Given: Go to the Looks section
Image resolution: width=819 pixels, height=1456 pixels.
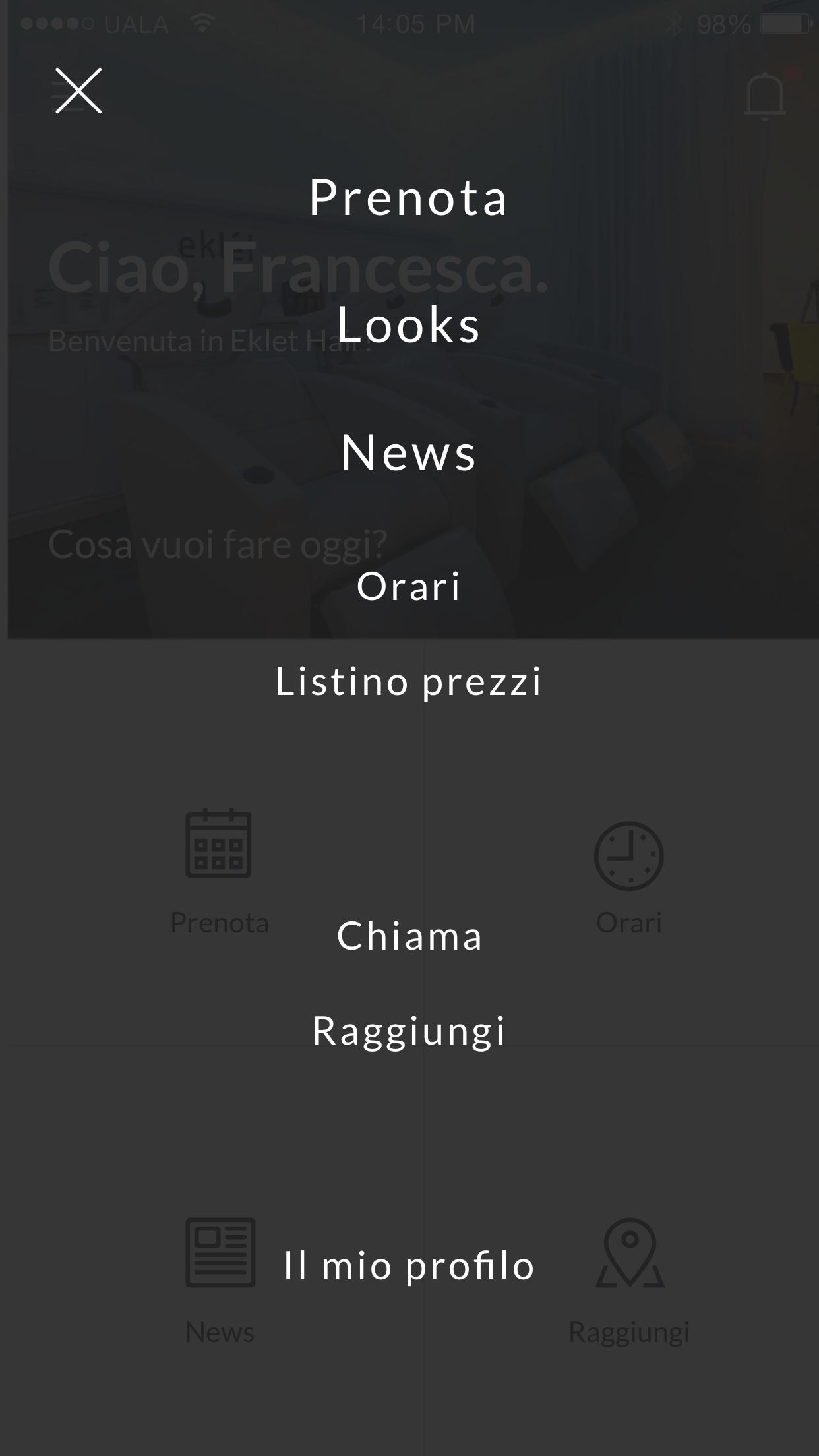Looking at the screenshot, I should pos(409,325).
